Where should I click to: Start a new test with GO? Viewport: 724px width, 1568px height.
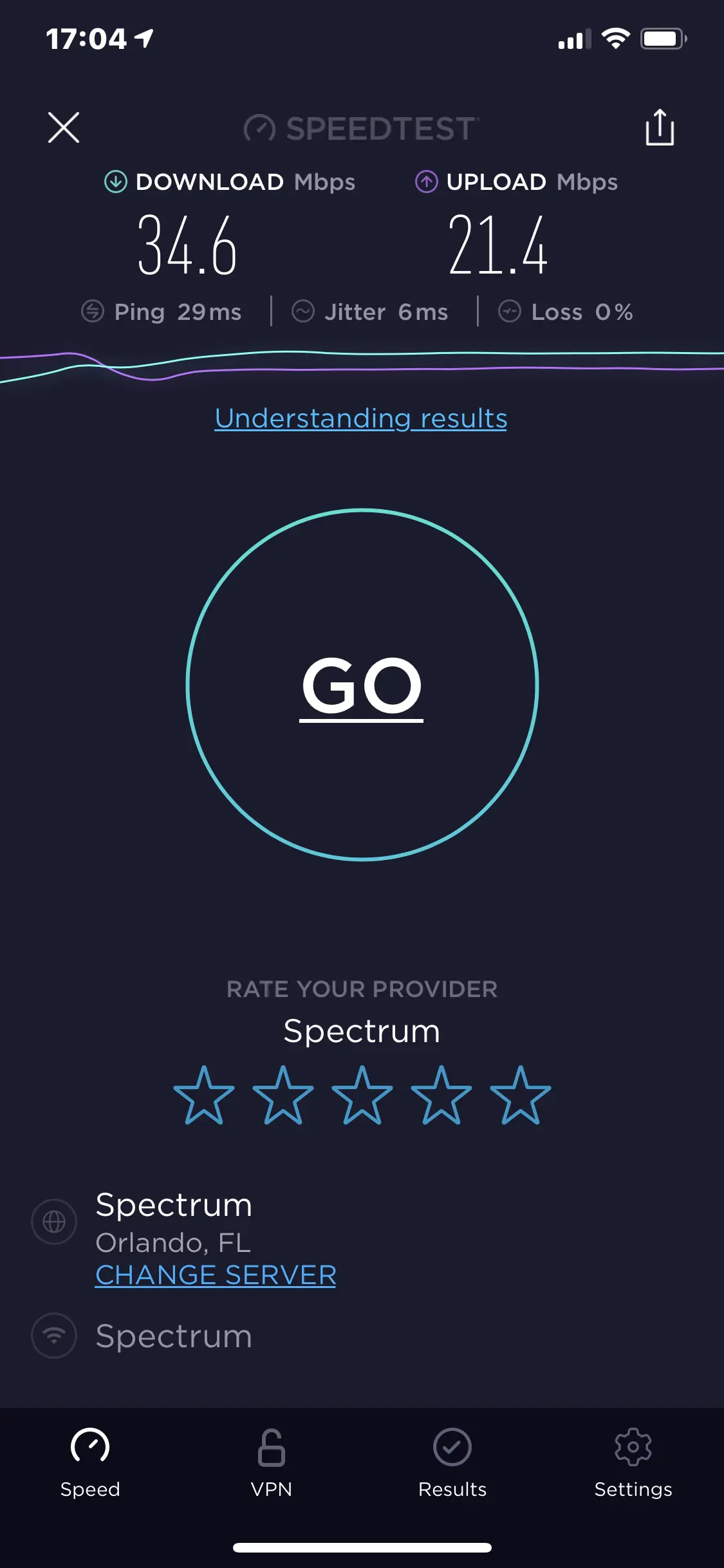[x=362, y=685]
